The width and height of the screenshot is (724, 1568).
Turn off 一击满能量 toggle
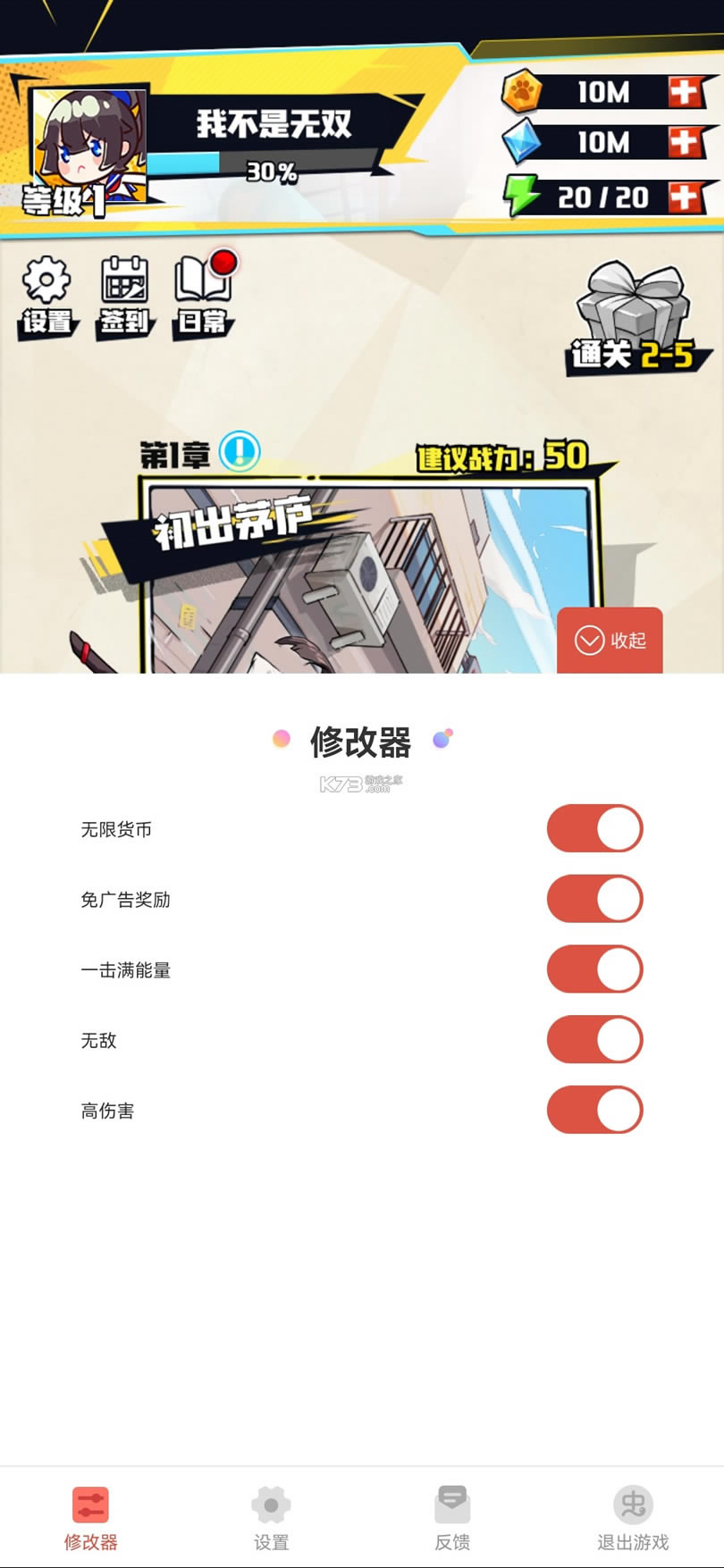pos(594,969)
